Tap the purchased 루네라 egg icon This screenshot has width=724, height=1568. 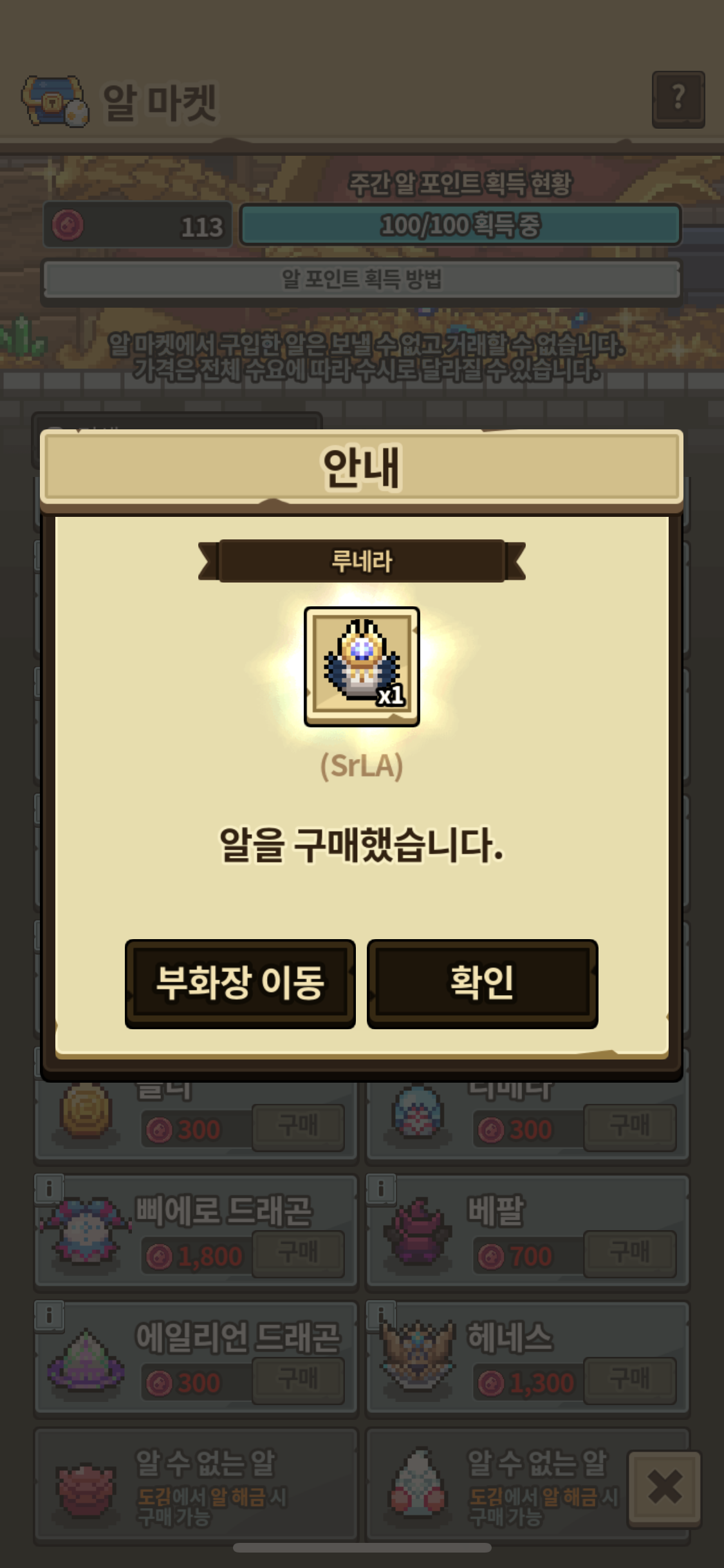pyautogui.click(x=362, y=667)
